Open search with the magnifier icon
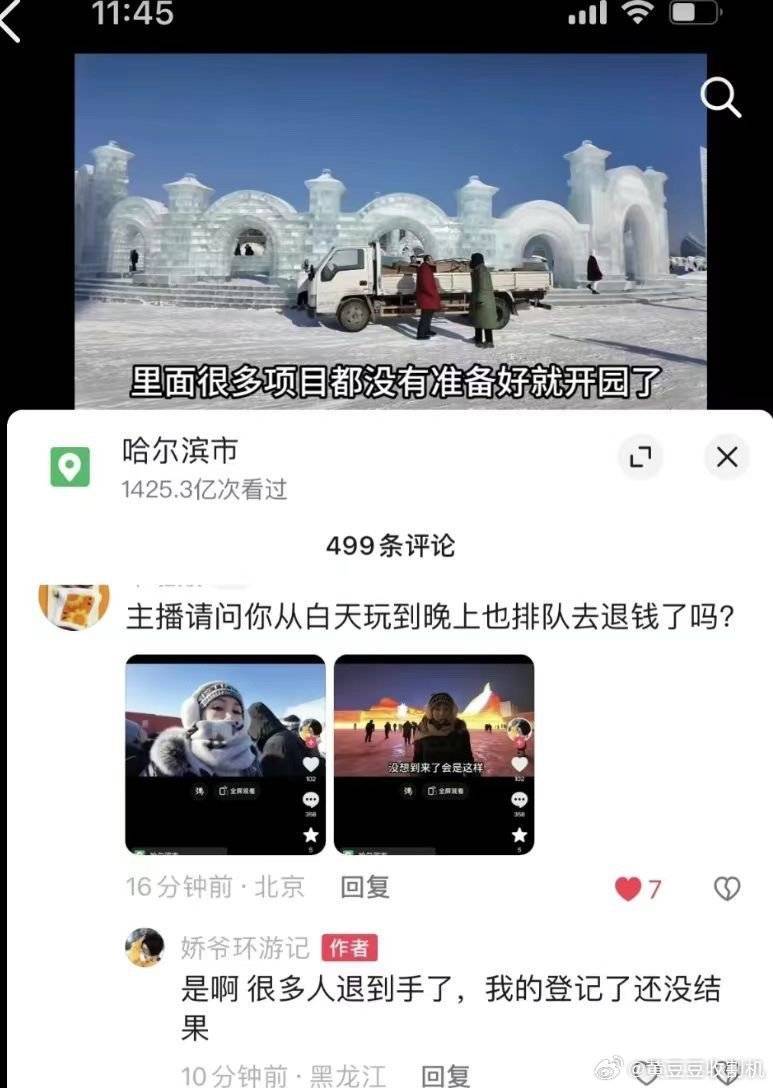The image size is (773, 1088). [720, 97]
